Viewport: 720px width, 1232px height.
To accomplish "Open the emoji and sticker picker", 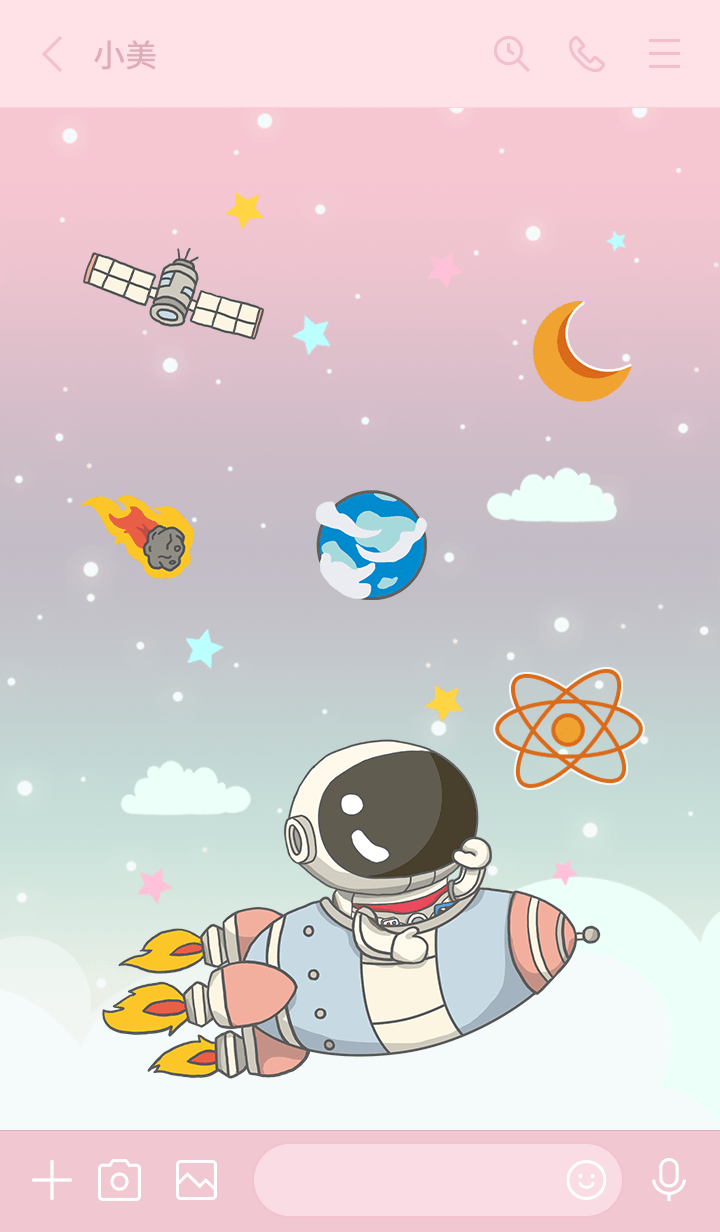I will tap(586, 1180).
